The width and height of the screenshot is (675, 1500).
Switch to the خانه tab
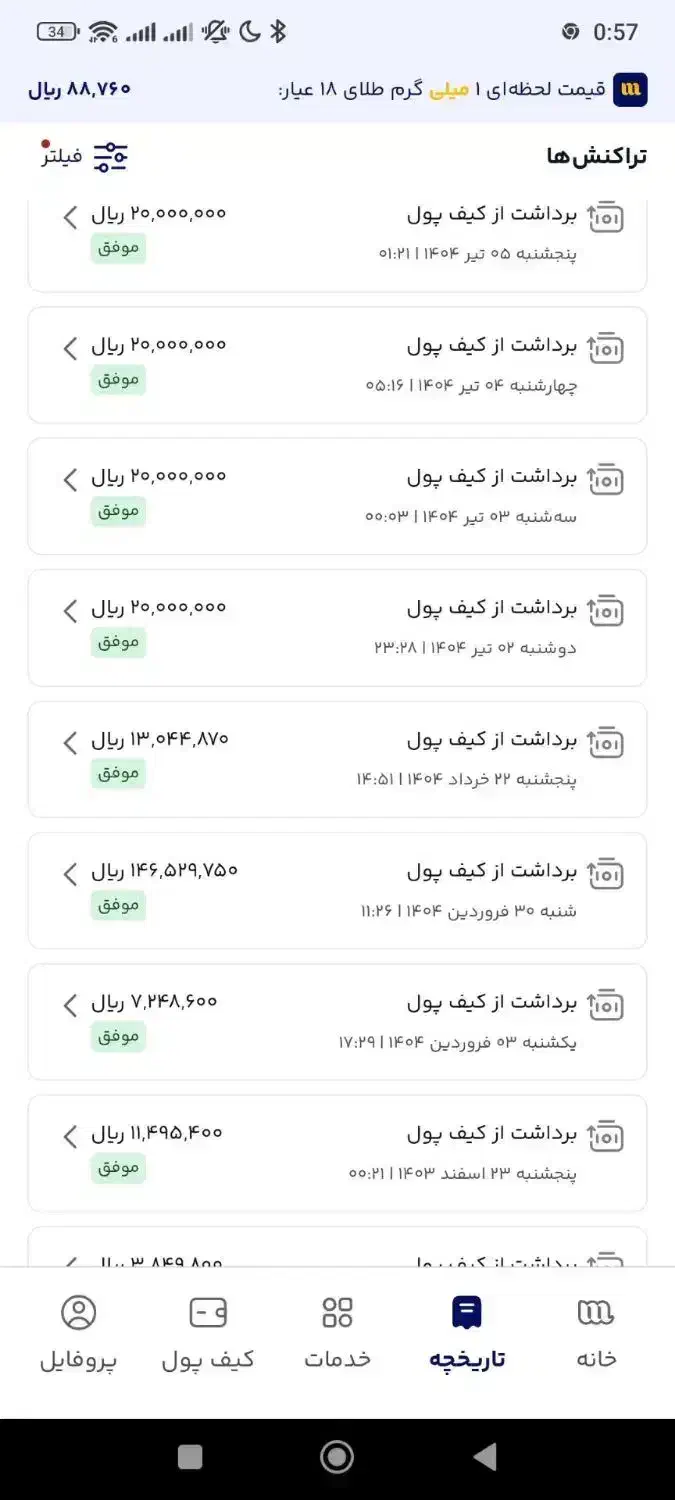point(596,1333)
